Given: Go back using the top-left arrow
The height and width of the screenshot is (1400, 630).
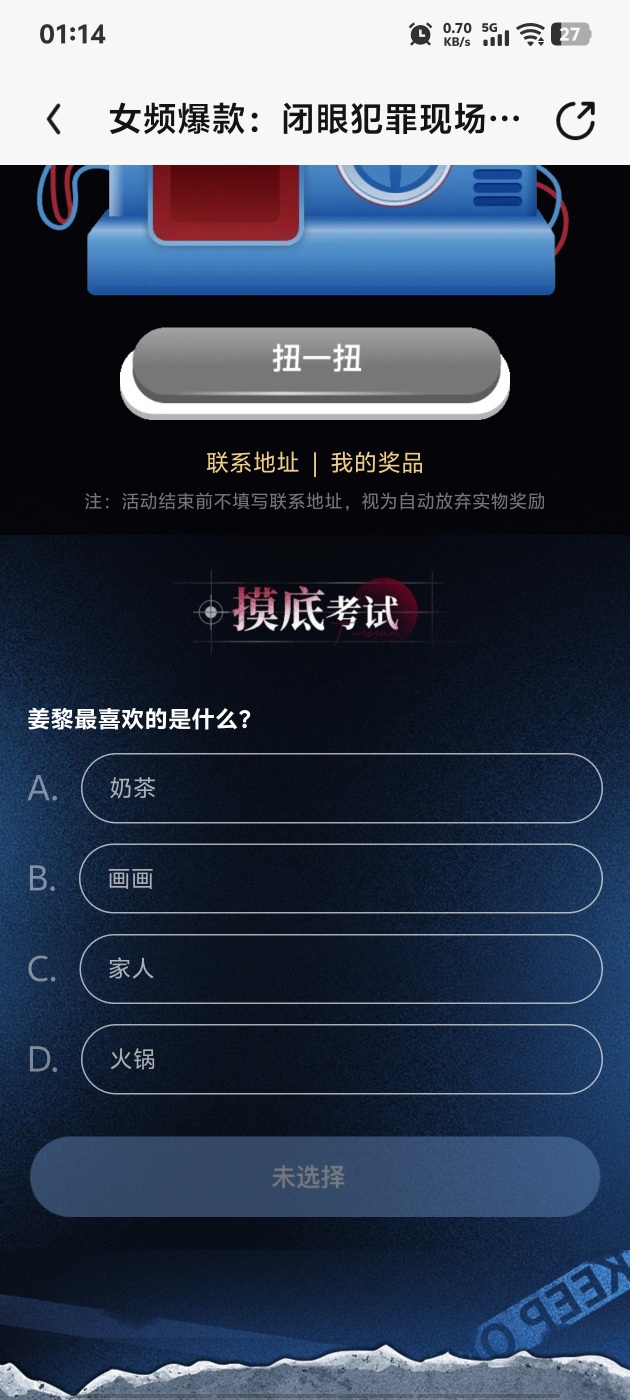Looking at the screenshot, I should pos(54,120).
